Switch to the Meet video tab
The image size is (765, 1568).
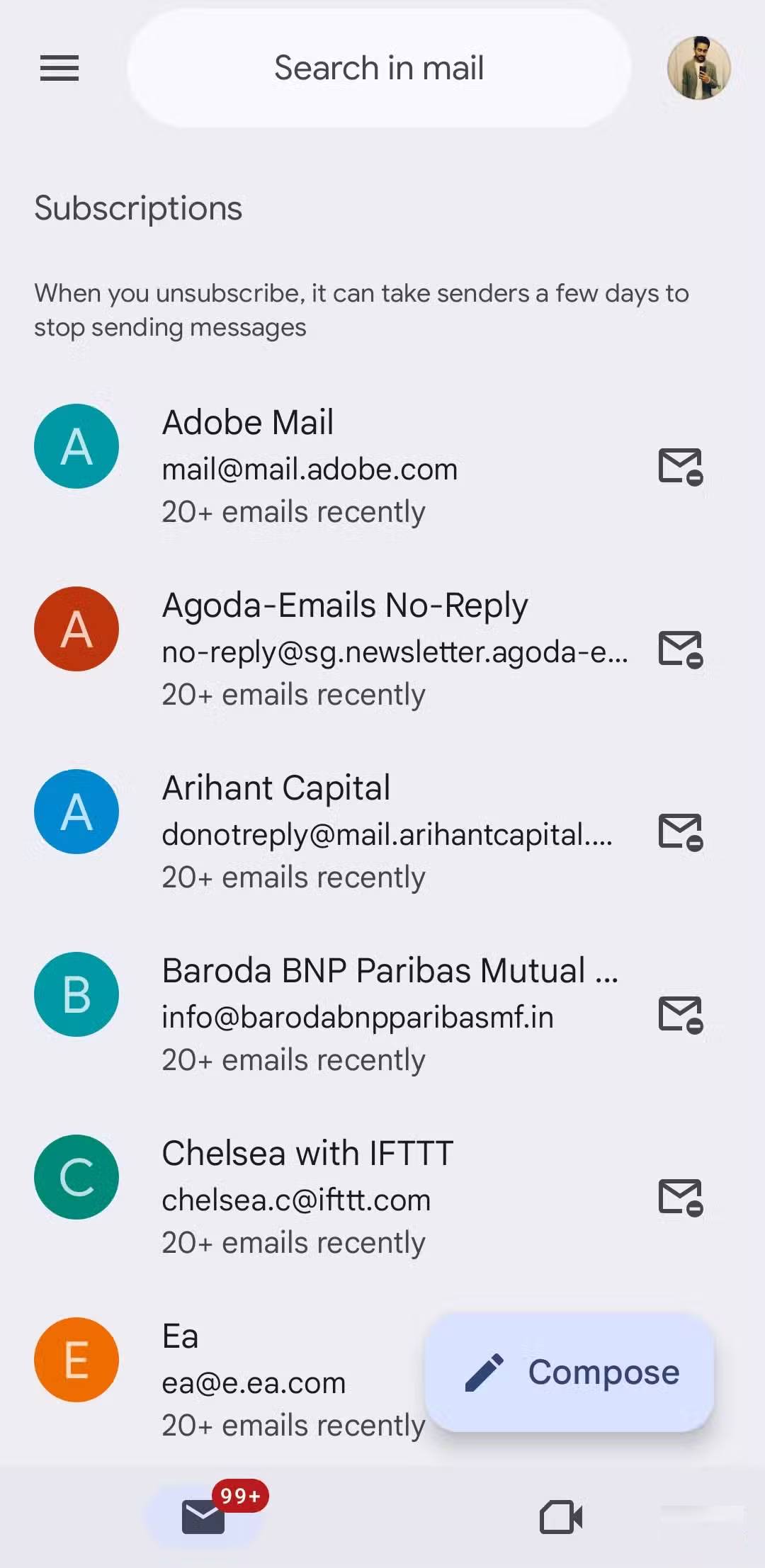(x=561, y=1517)
